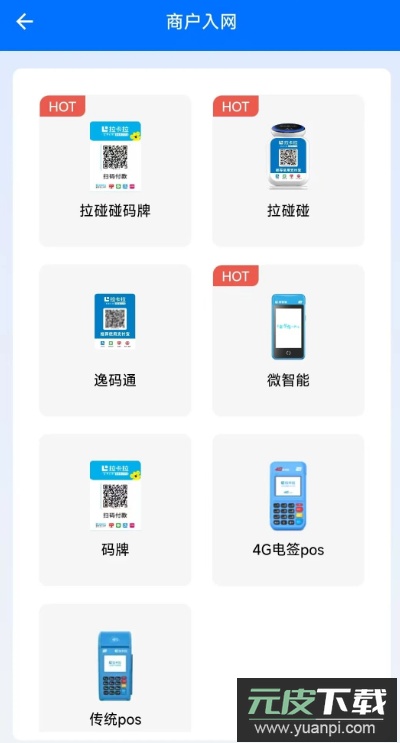
Task: Choose the 逸码通 card
Action: point(115,340)
